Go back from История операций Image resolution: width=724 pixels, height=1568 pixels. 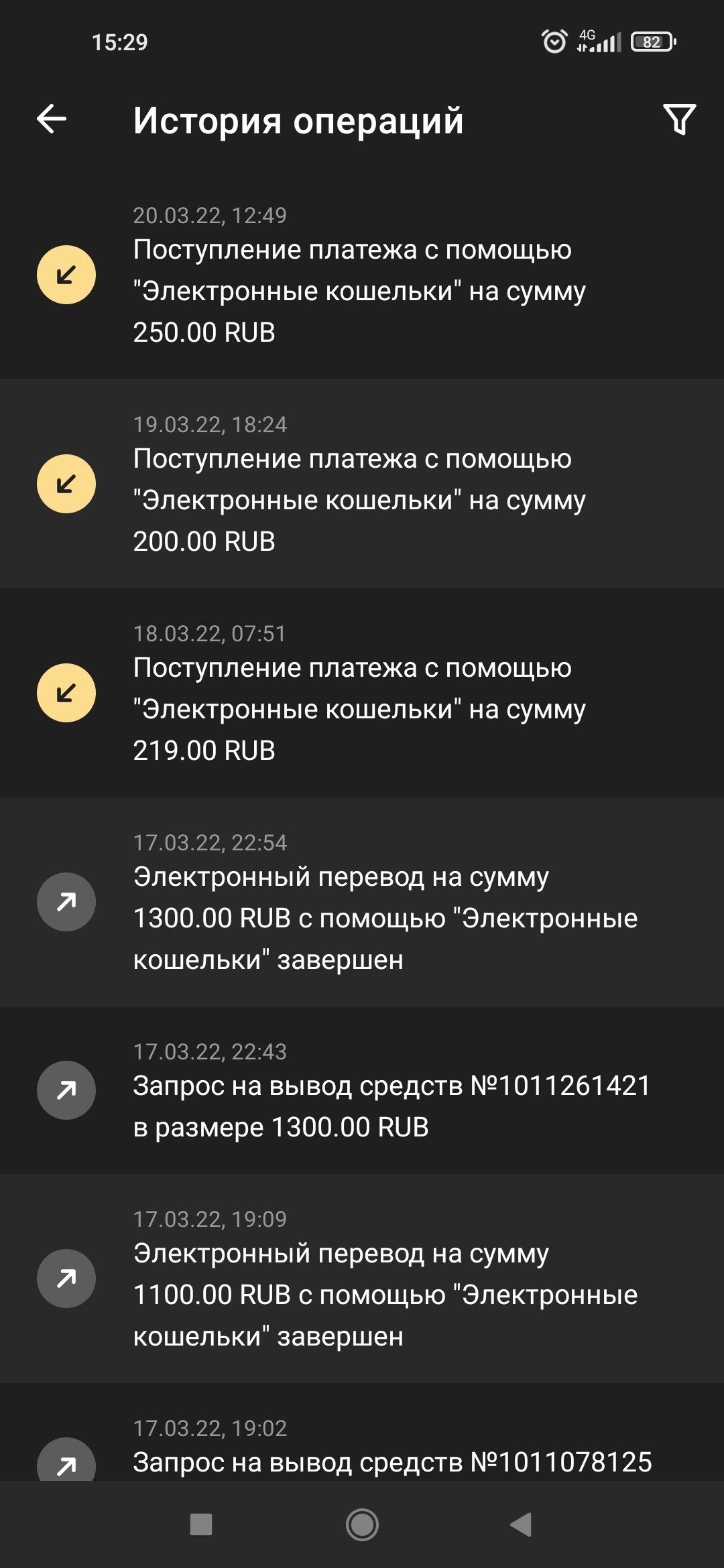[x=52, y=120]
